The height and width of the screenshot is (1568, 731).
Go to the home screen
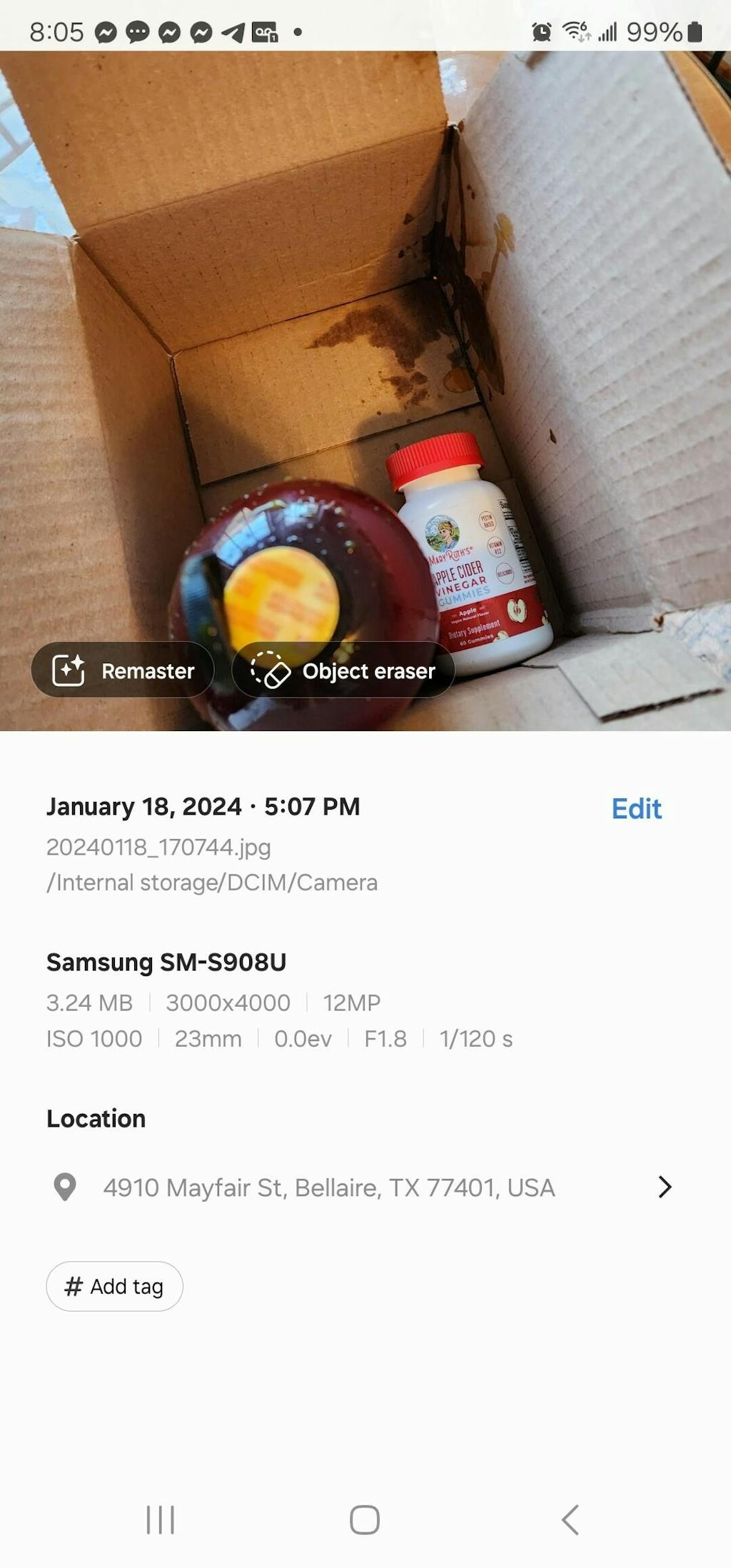pyautogui.click(x=365, y=1519)
